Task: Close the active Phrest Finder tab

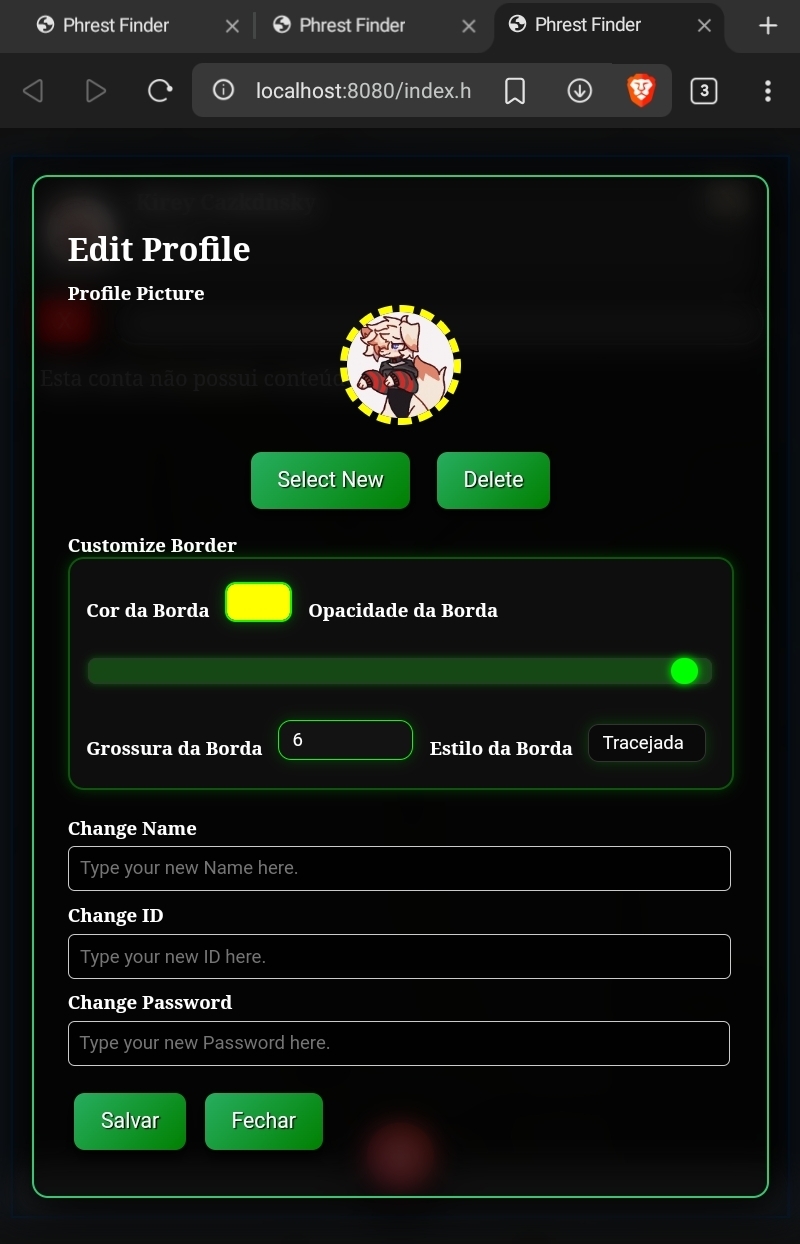Action: (704, 26)
